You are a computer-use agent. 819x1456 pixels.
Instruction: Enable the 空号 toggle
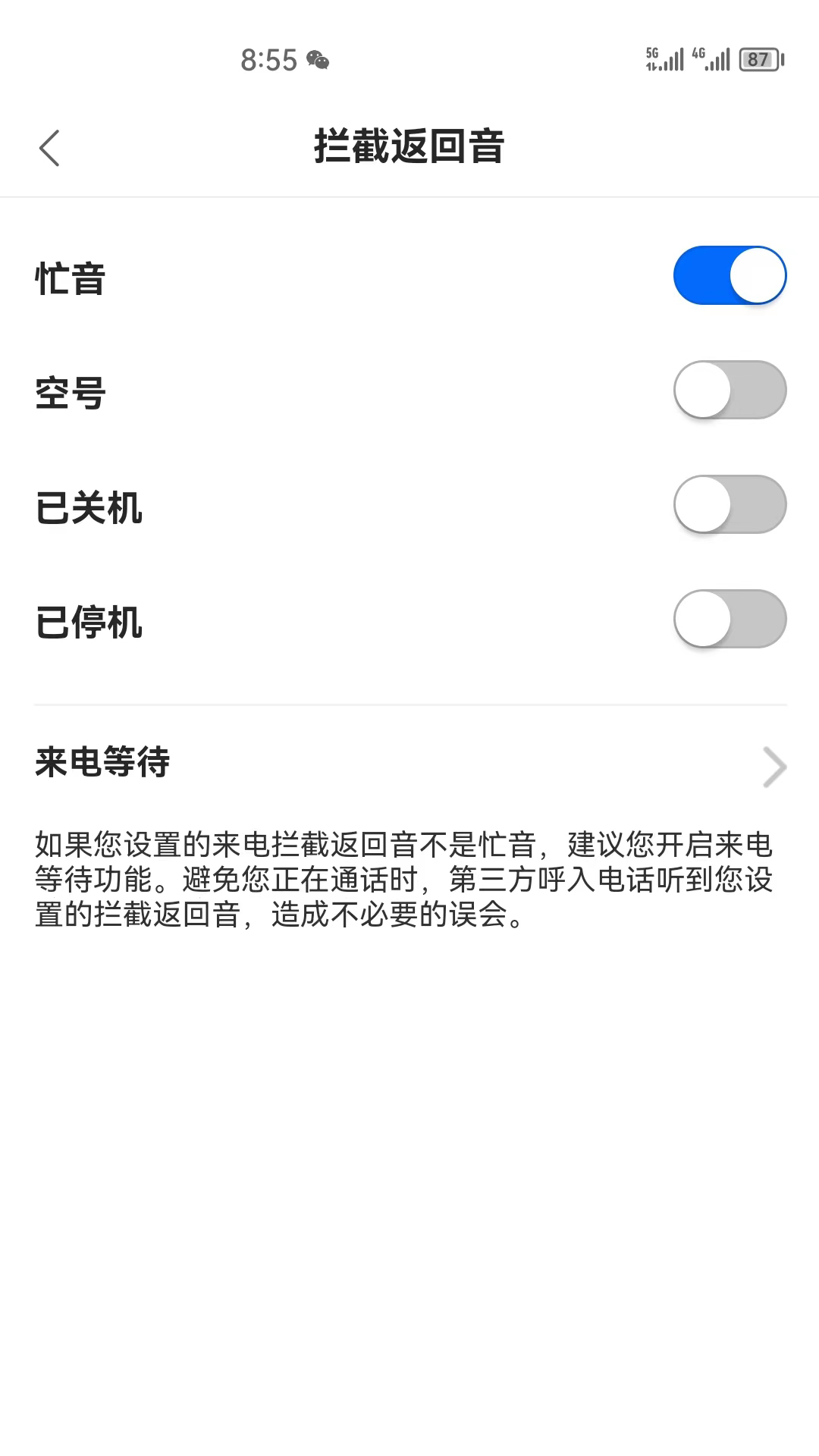[x=730, y=390]
